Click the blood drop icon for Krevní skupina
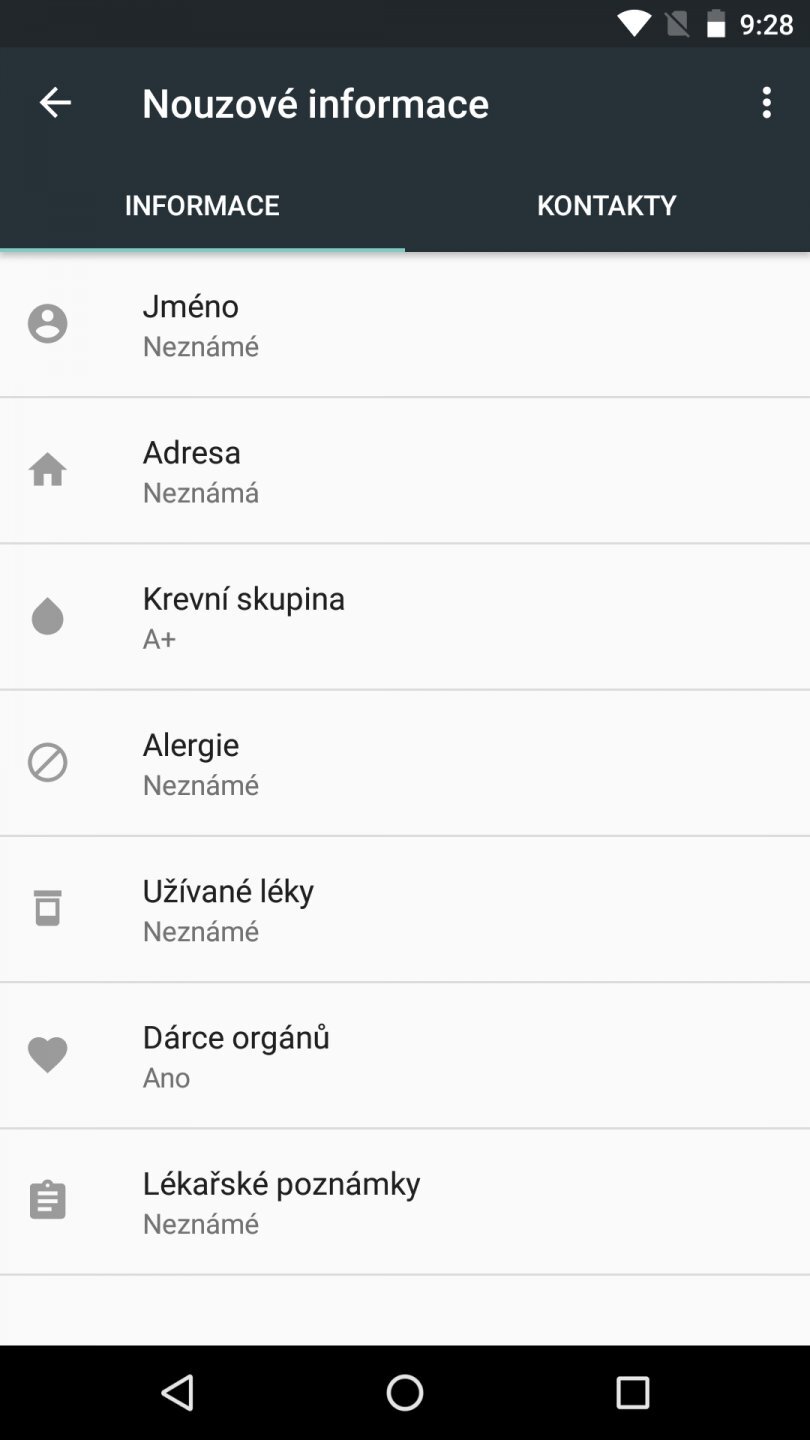This screenshot has height=1440, width=810. (x=47, y=616)
